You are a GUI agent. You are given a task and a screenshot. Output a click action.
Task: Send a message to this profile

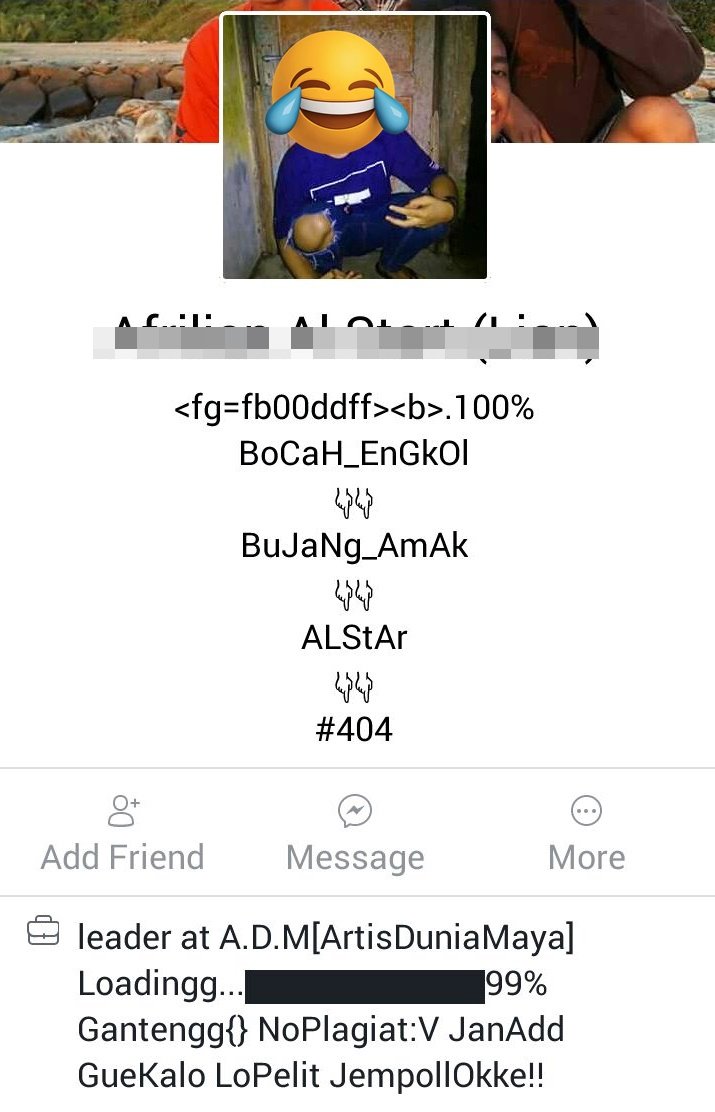[x=355, y=832]
